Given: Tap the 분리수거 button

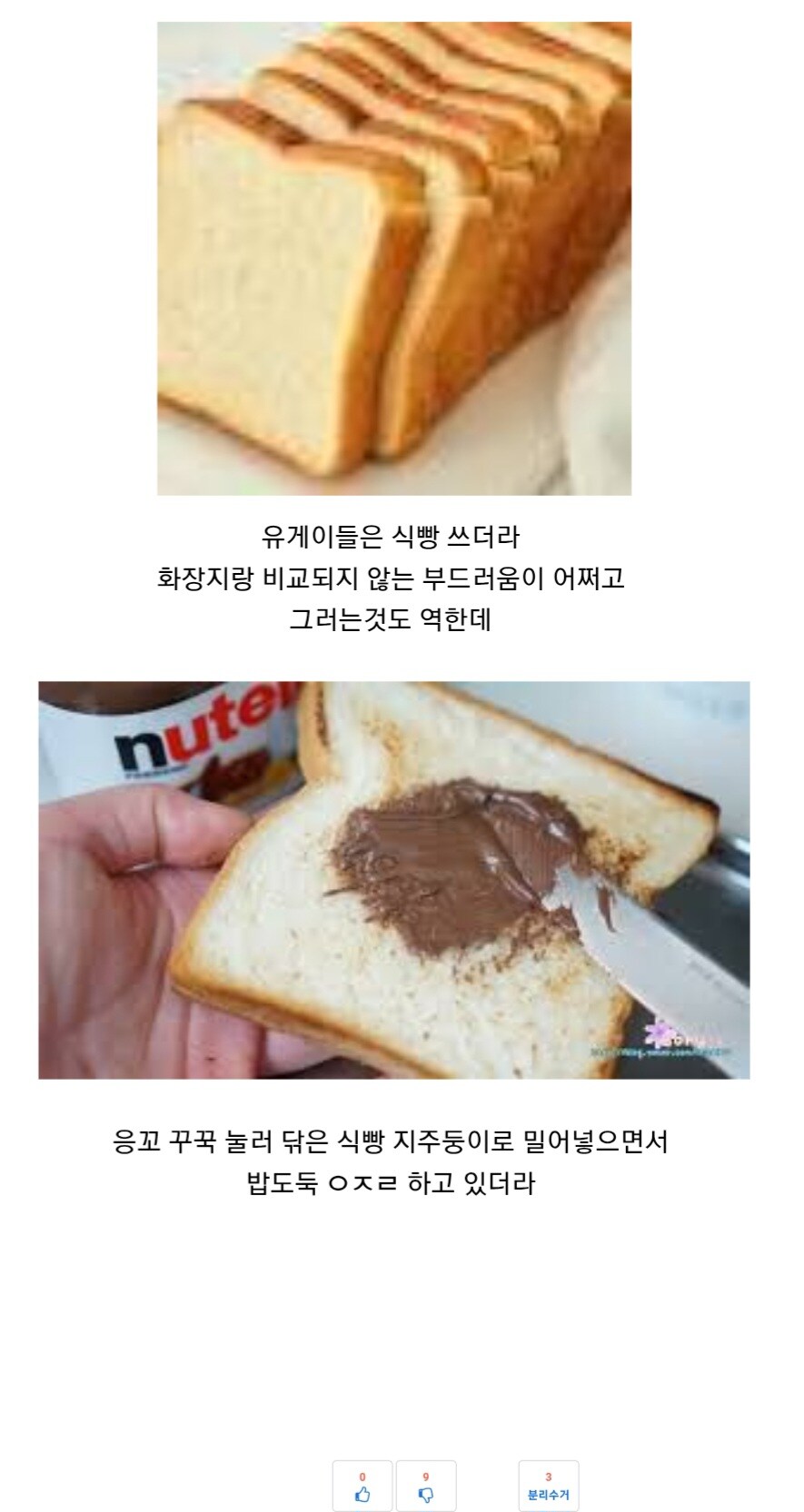Looking at the screenshot, I should 548,1486.
